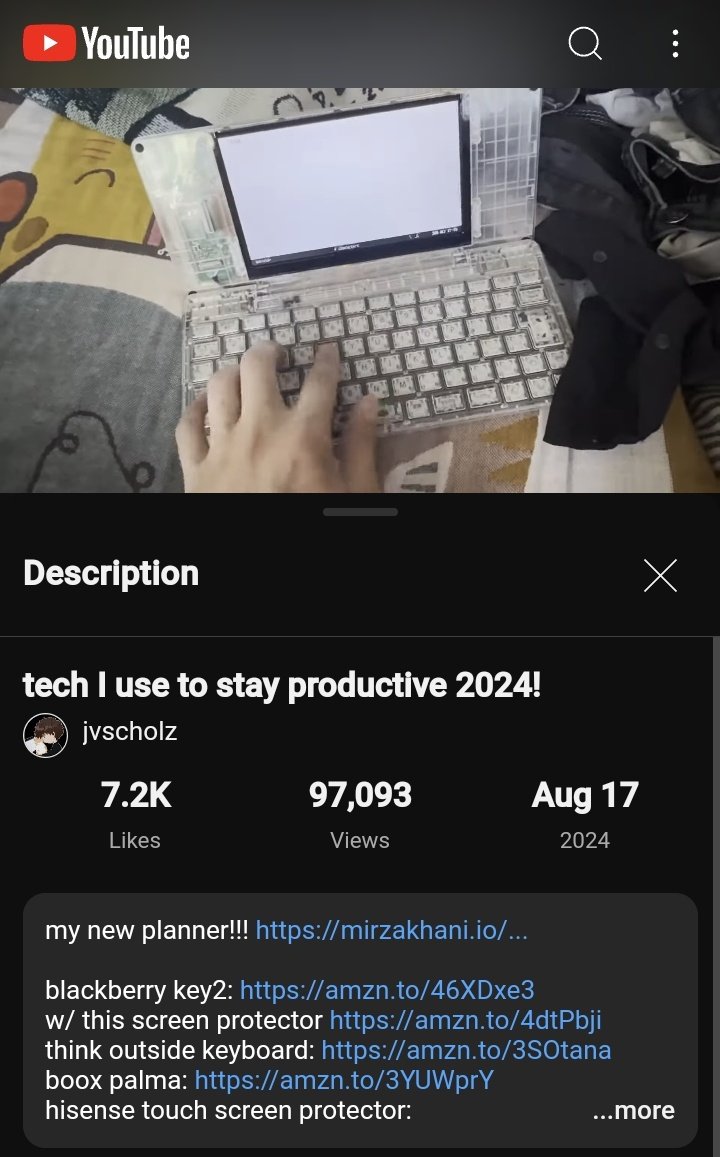Close the Description panel
Screen dimensions: 720x1157
660,575
